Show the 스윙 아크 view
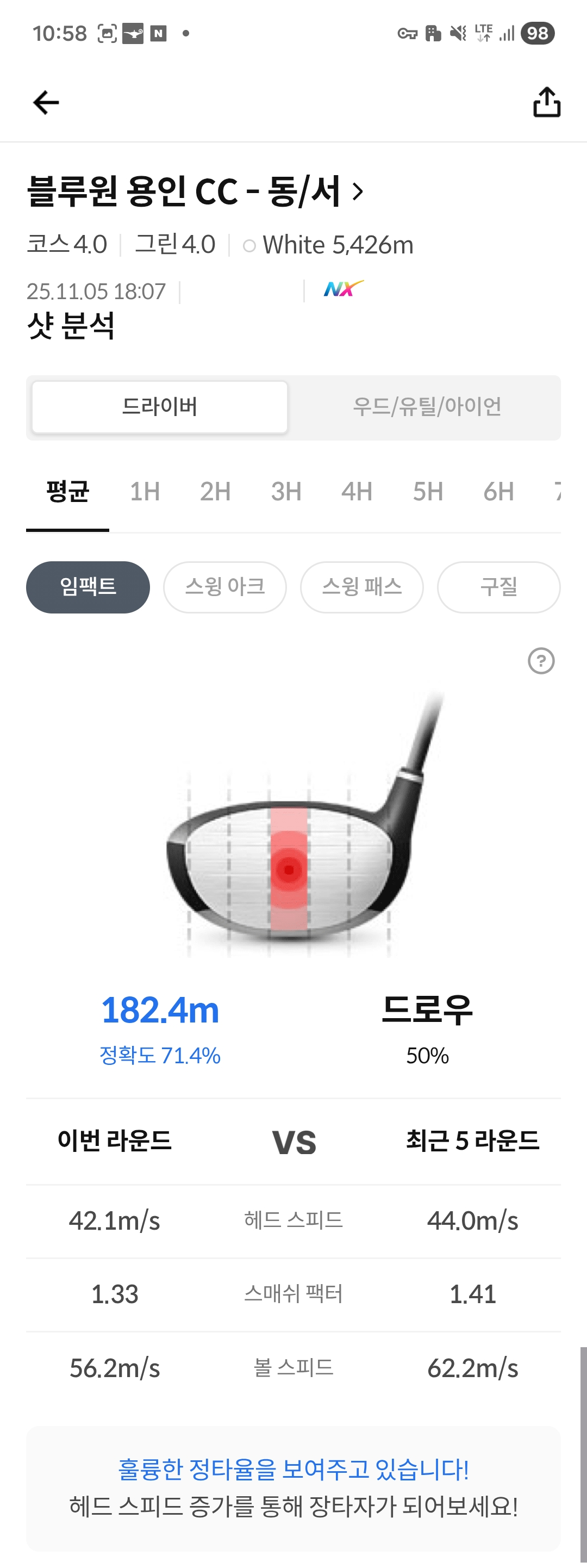The width and height of the screenshot is (587, 1568). click(x=225, y=587)
